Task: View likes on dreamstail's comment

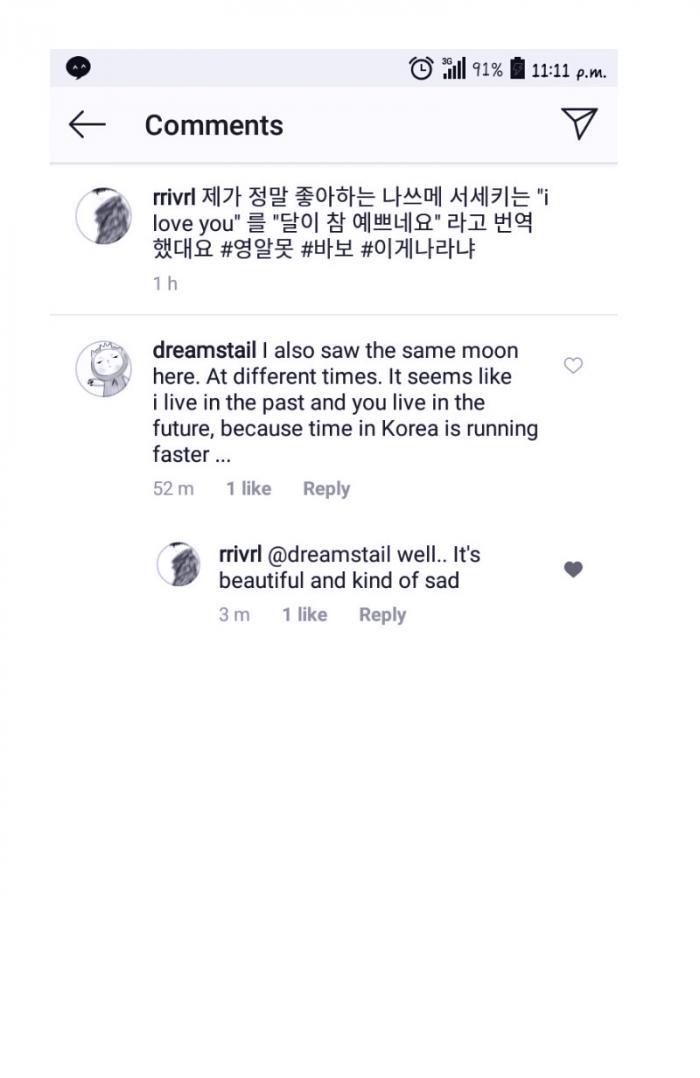Action: [x=248, y=489]
